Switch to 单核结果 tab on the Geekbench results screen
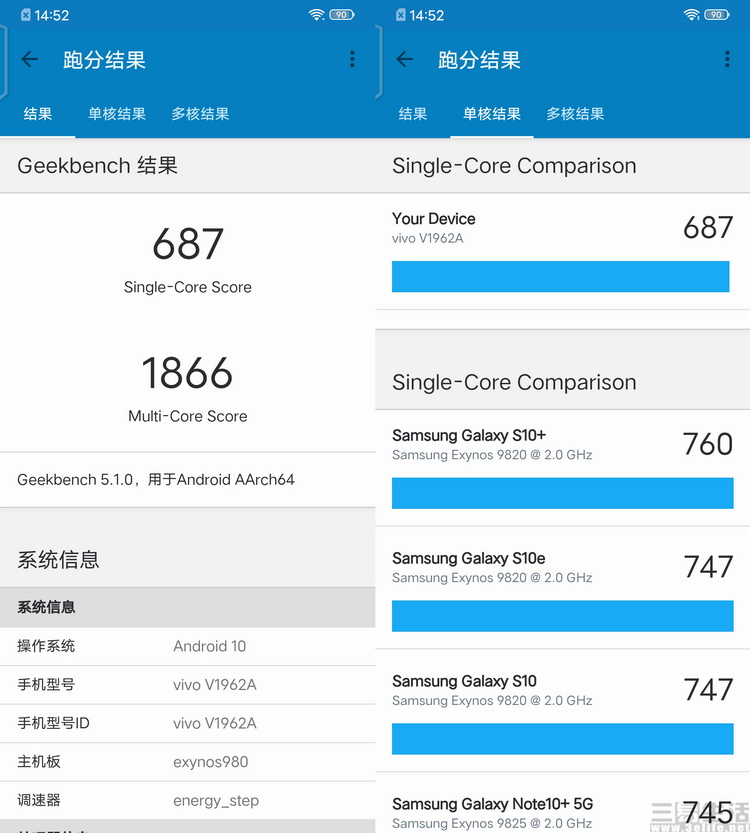Screen dimensions: 750x833 (x=117, y=114)
